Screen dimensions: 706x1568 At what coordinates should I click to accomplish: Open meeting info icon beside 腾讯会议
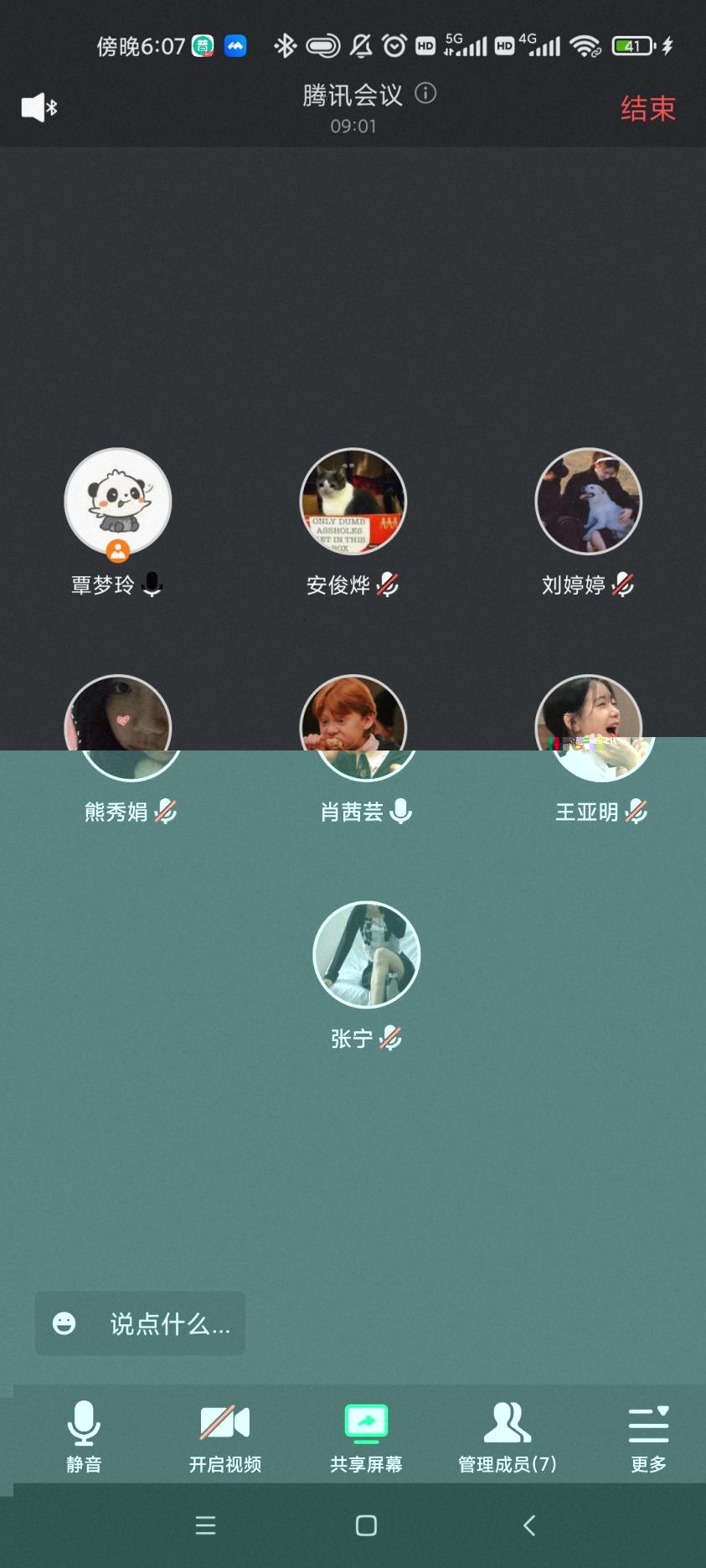pyautogui.click(x=425, y=93)
